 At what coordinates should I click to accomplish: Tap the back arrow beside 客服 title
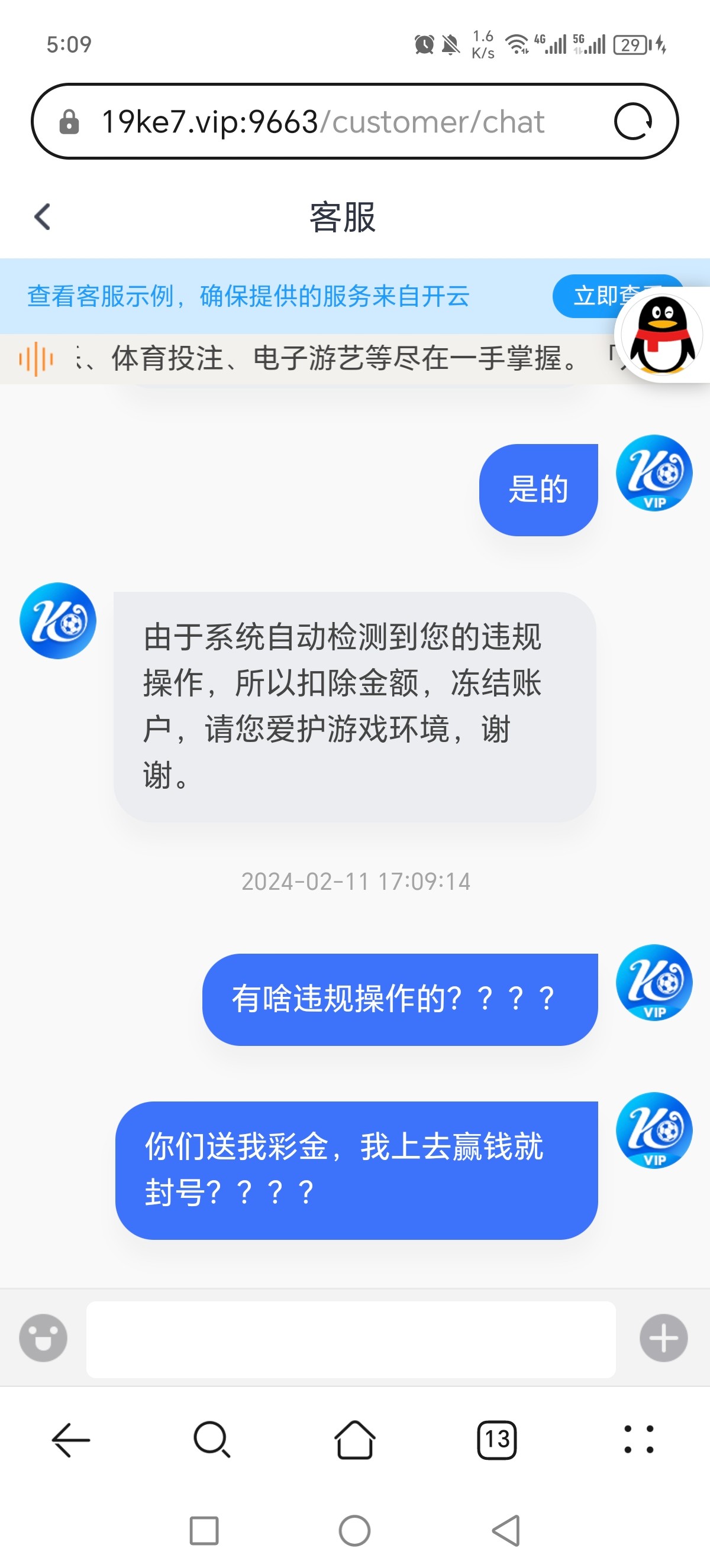click(41, 218)
